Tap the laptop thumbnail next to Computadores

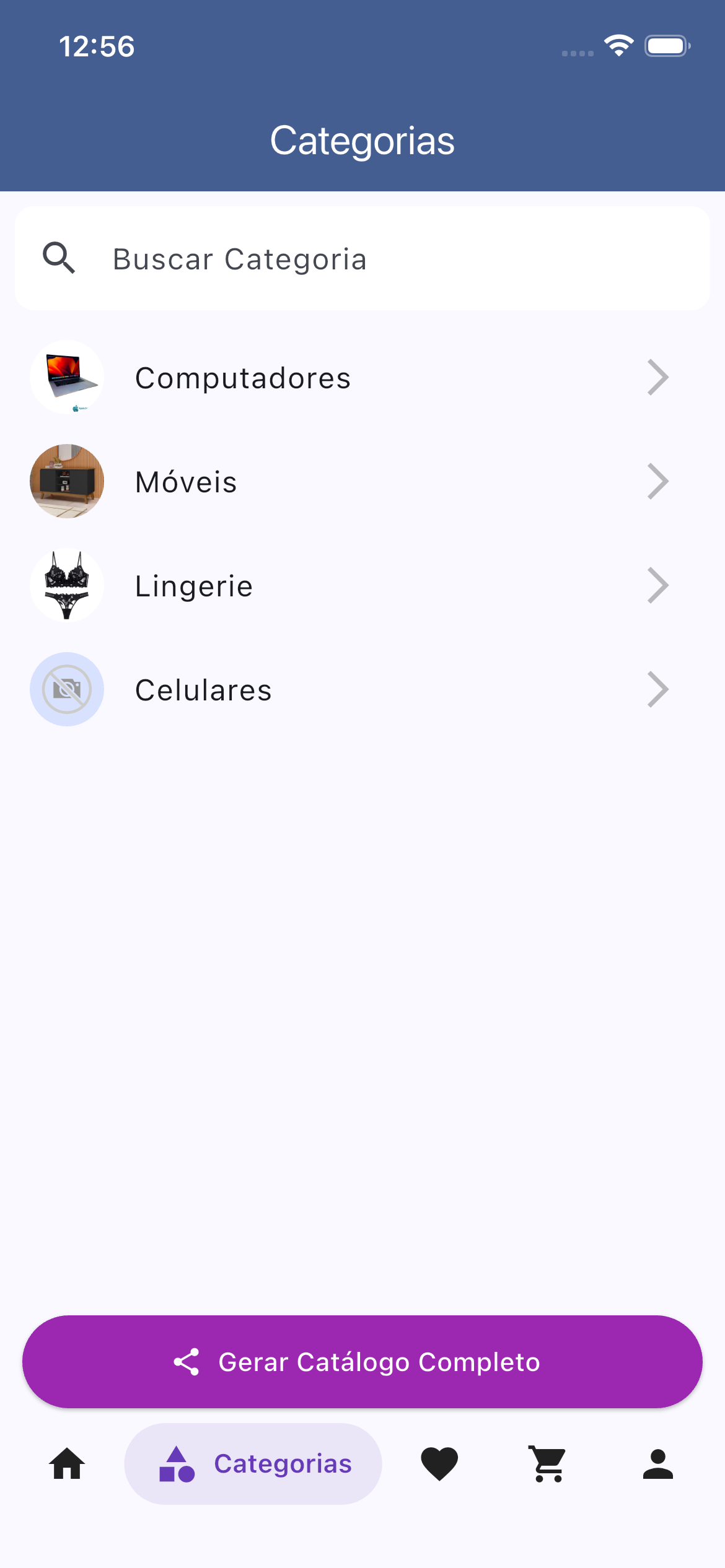point(67,377)
